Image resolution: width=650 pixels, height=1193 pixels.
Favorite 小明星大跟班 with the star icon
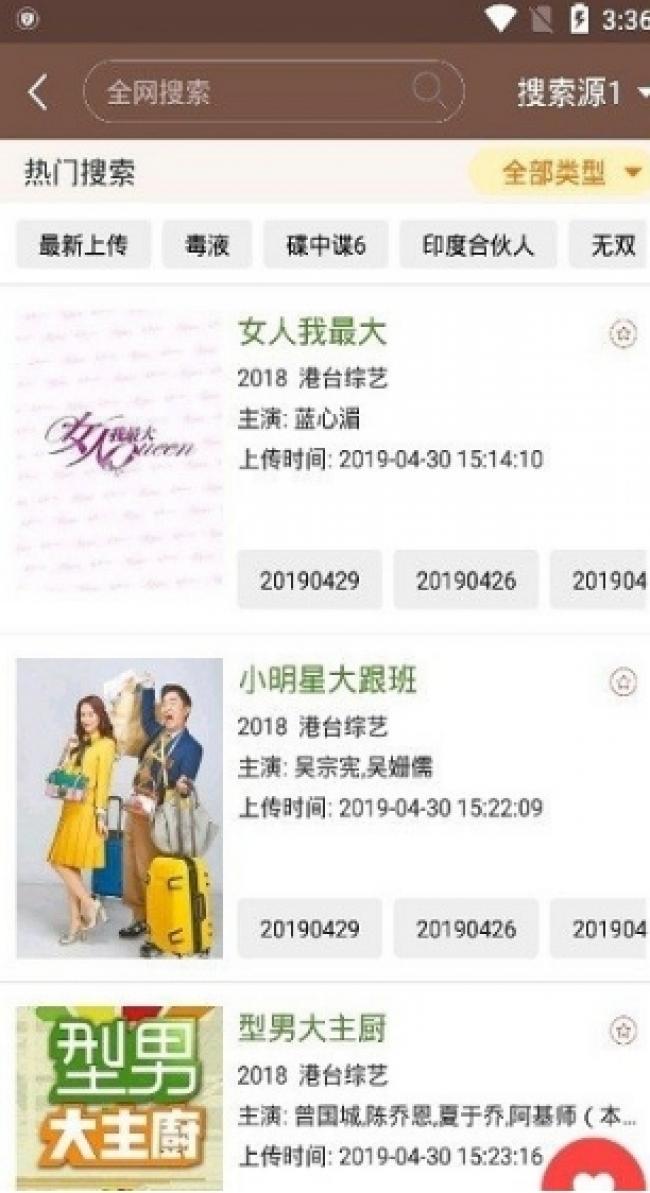(x=623, y=682)
